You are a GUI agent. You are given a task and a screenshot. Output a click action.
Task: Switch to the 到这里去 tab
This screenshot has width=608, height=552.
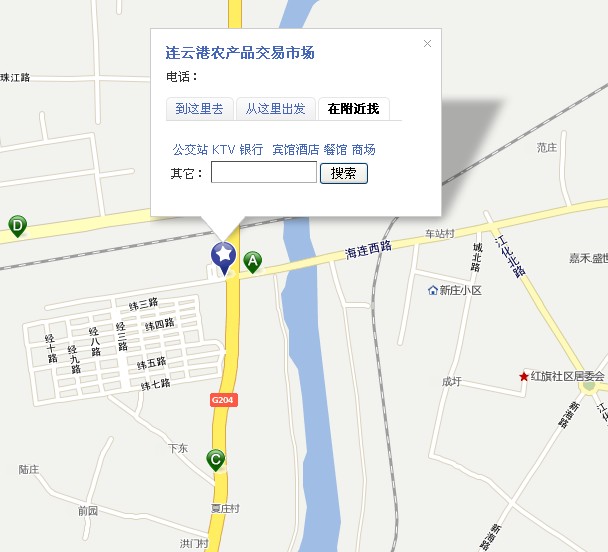pos(198,109)
